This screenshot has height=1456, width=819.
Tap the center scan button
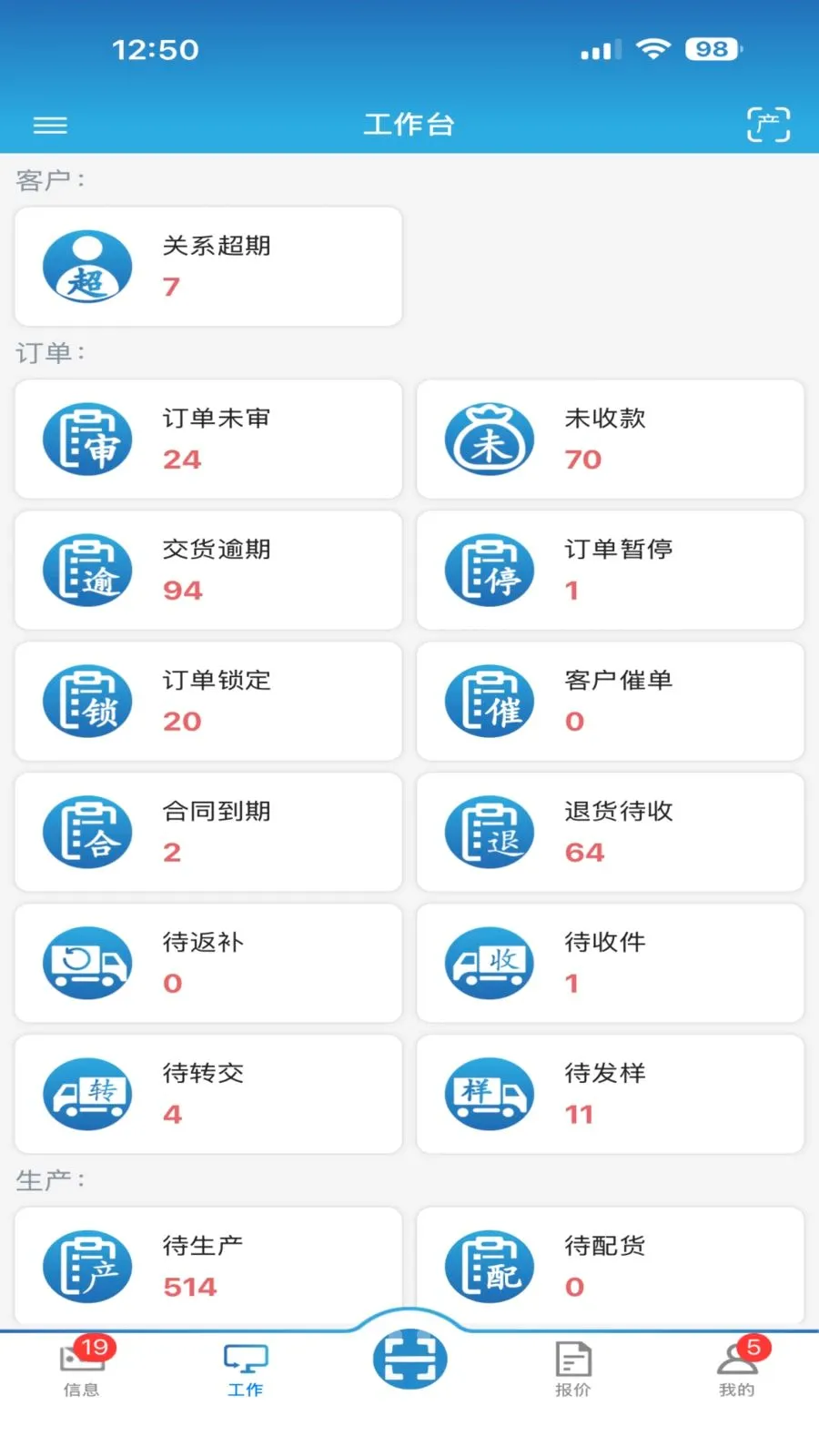click(x=409, y=1359)
